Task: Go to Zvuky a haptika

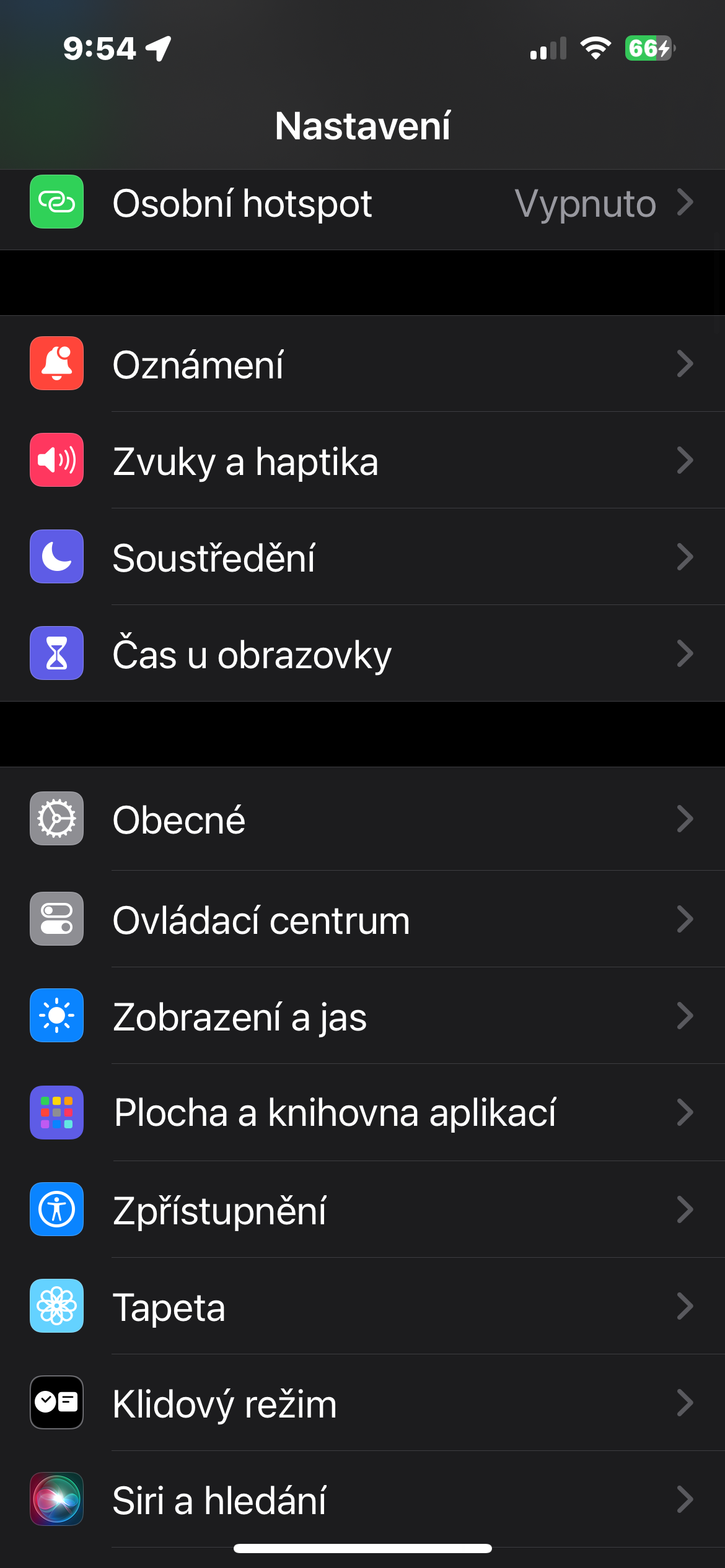Action: [x=362, y=461]
